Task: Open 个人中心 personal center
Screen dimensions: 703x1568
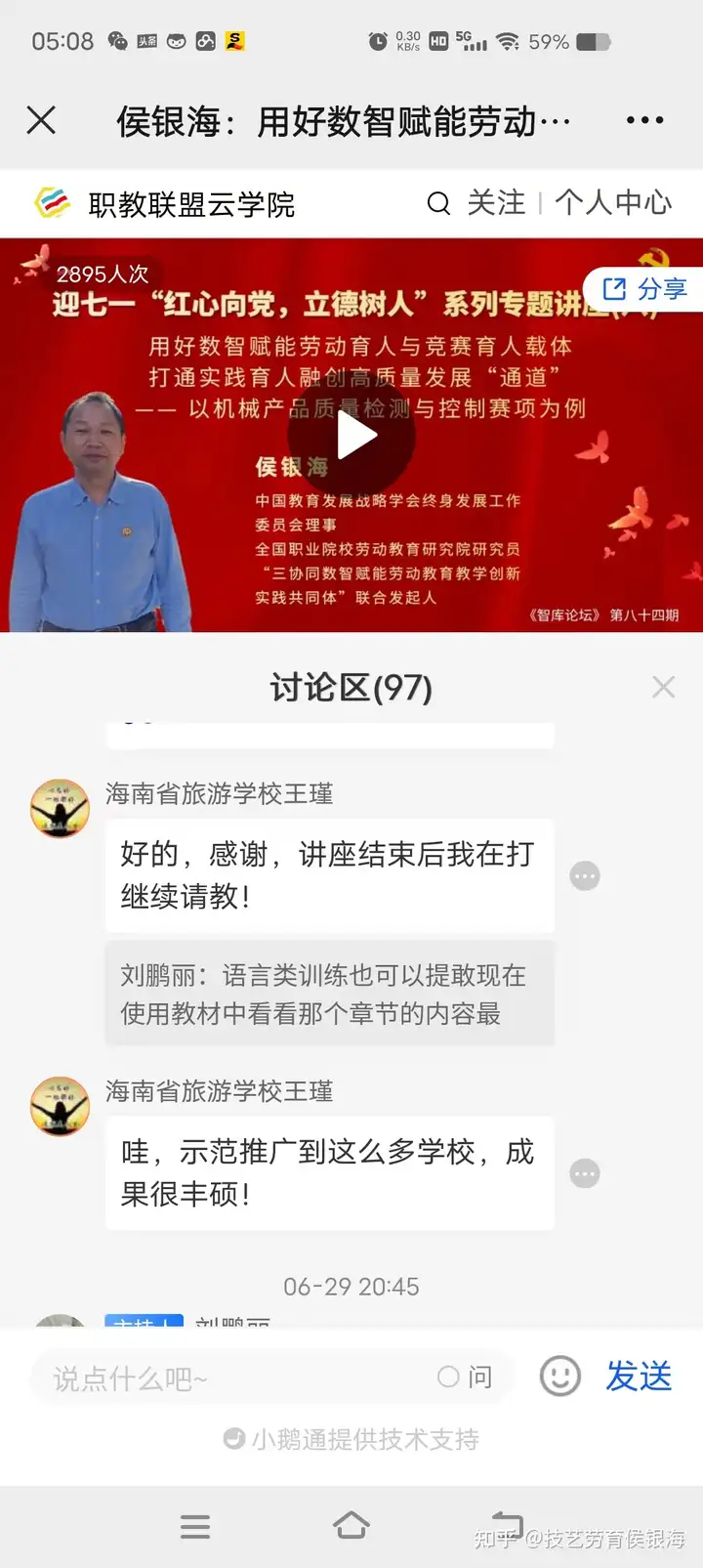Action: tap(613, 203)
